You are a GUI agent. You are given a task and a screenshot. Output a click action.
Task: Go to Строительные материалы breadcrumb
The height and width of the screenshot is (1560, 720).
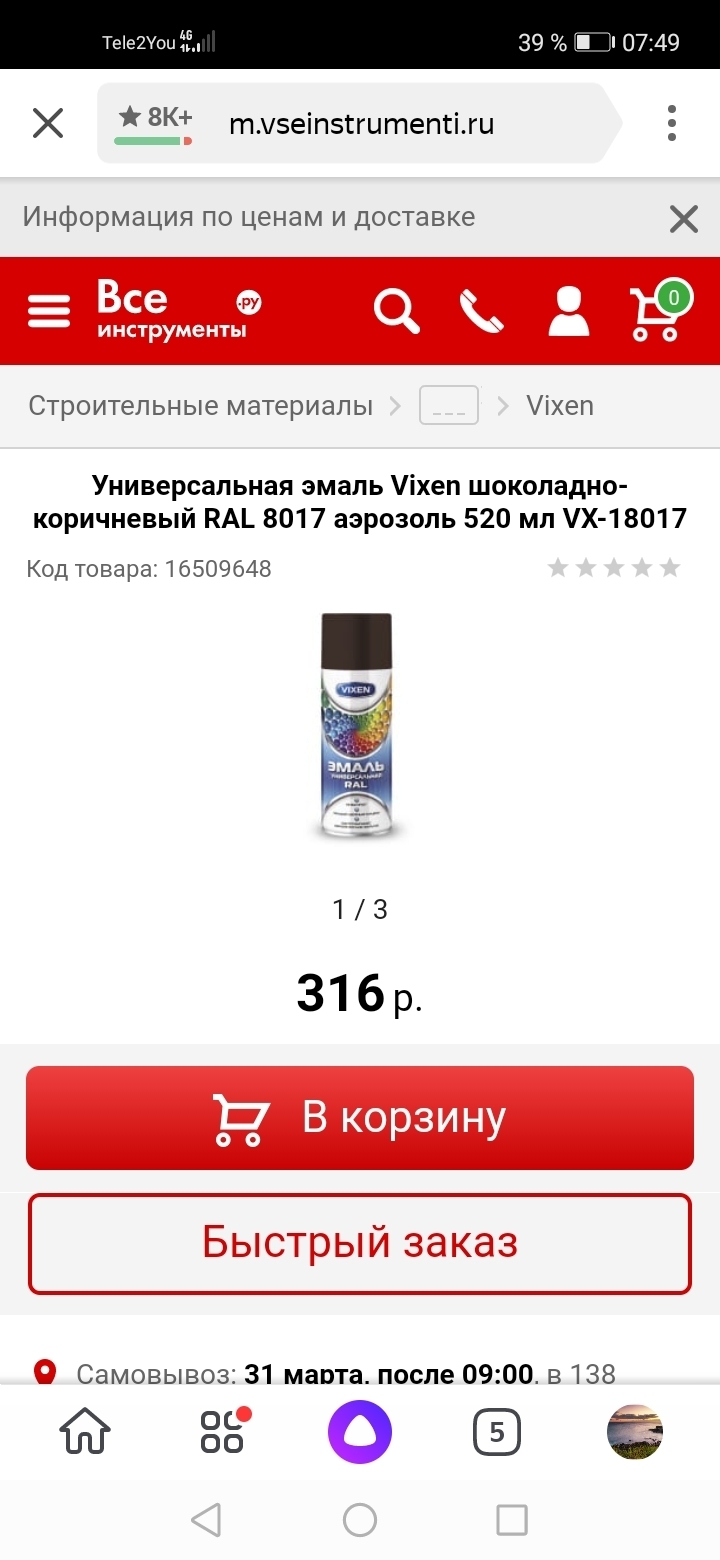point(200,406)
